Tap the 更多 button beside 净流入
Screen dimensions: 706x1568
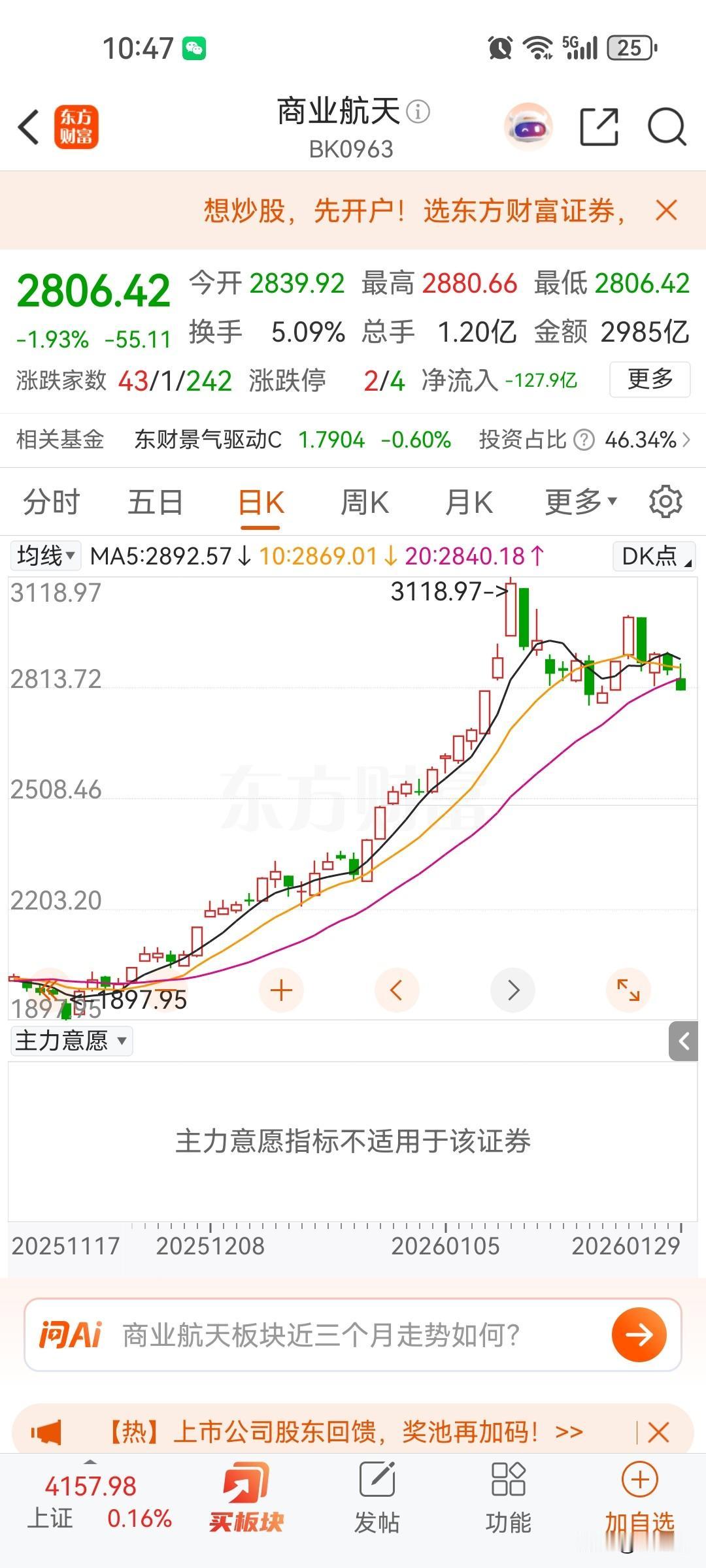[x=650, y=379]
